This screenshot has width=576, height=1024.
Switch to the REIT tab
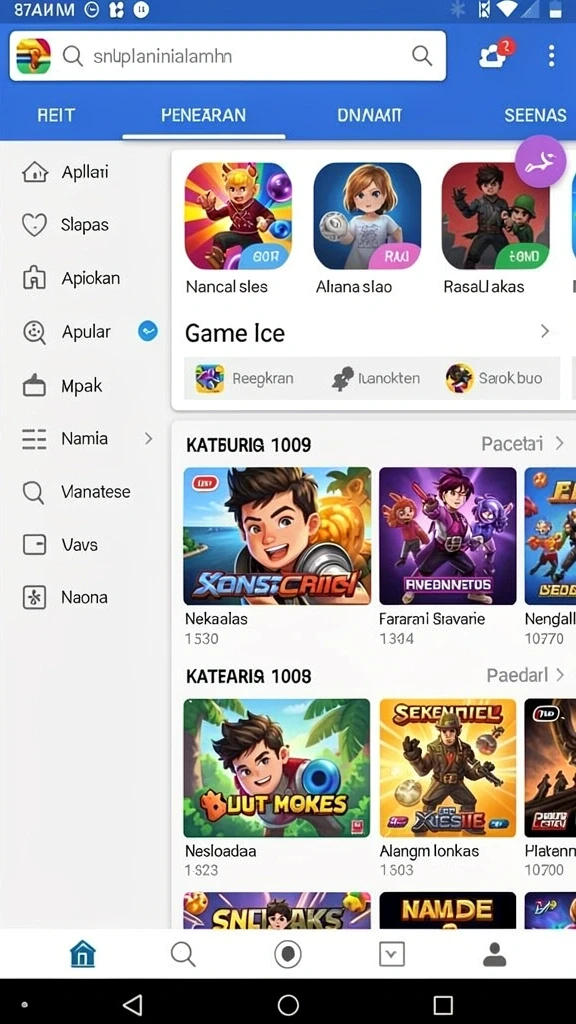click(x=56, y=116)
